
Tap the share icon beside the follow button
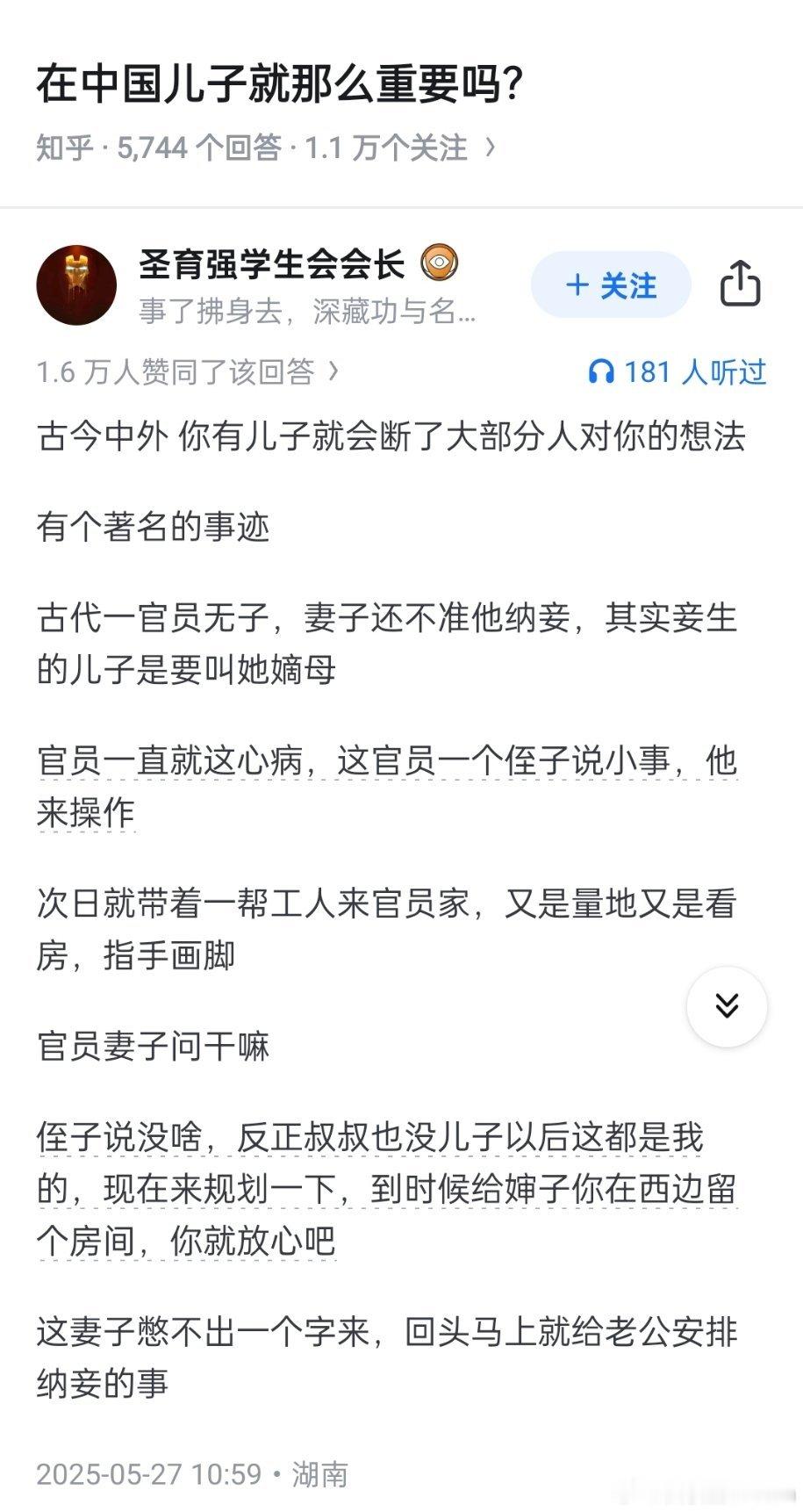tap(742, 284)
